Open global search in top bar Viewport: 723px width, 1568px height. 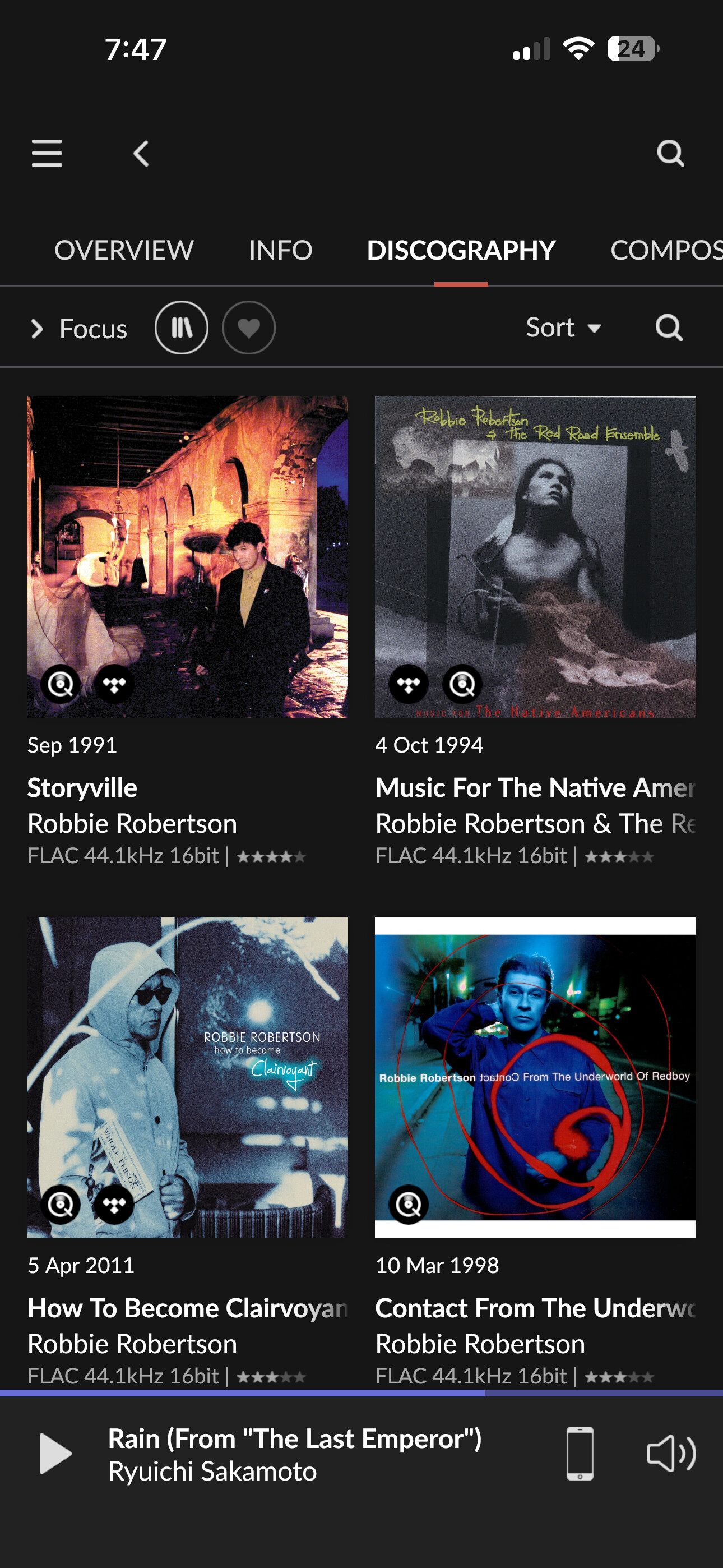click(671, 154)
